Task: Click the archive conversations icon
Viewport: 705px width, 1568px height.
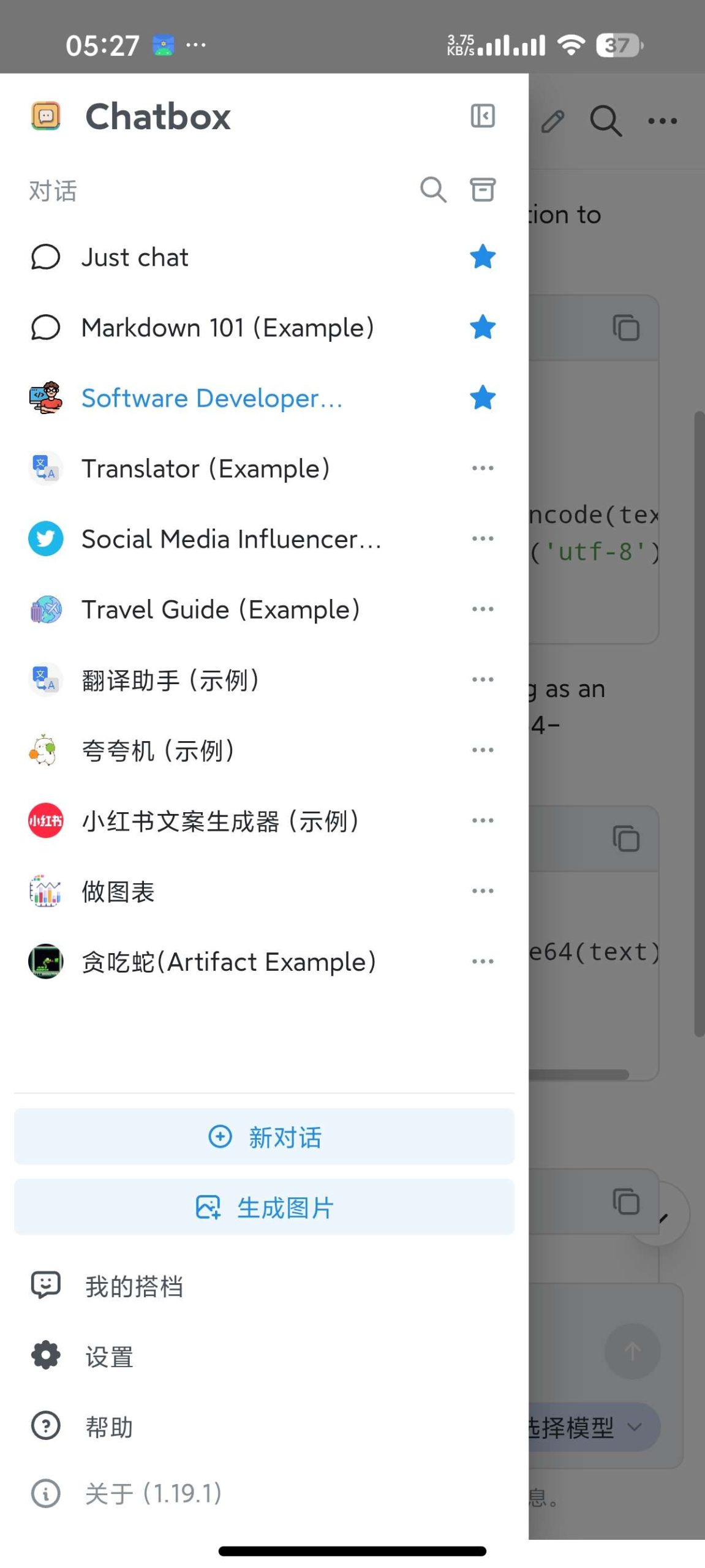Action: click(x=482, y=190)
